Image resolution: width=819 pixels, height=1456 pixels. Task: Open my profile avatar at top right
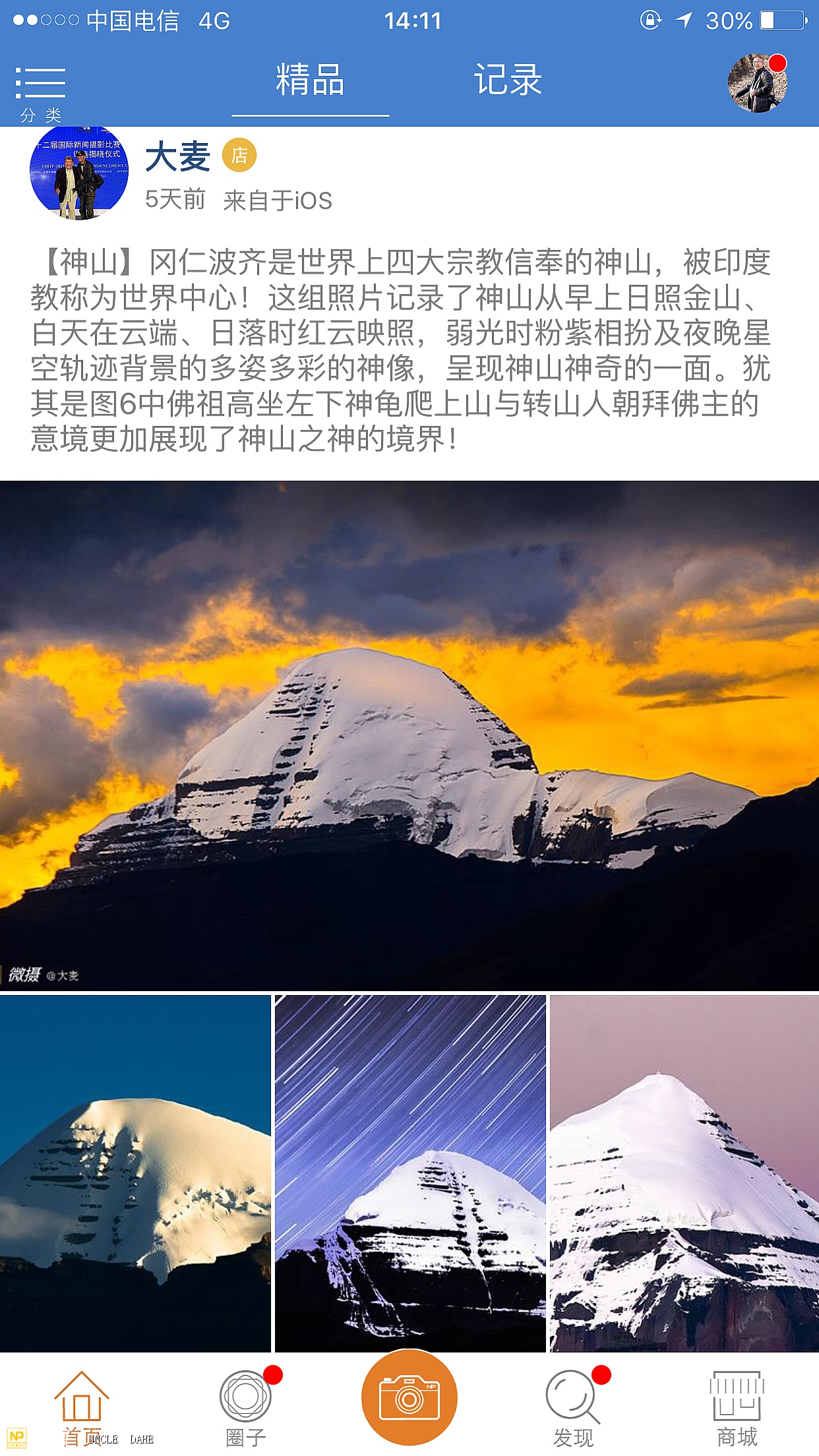click(757, 83)
